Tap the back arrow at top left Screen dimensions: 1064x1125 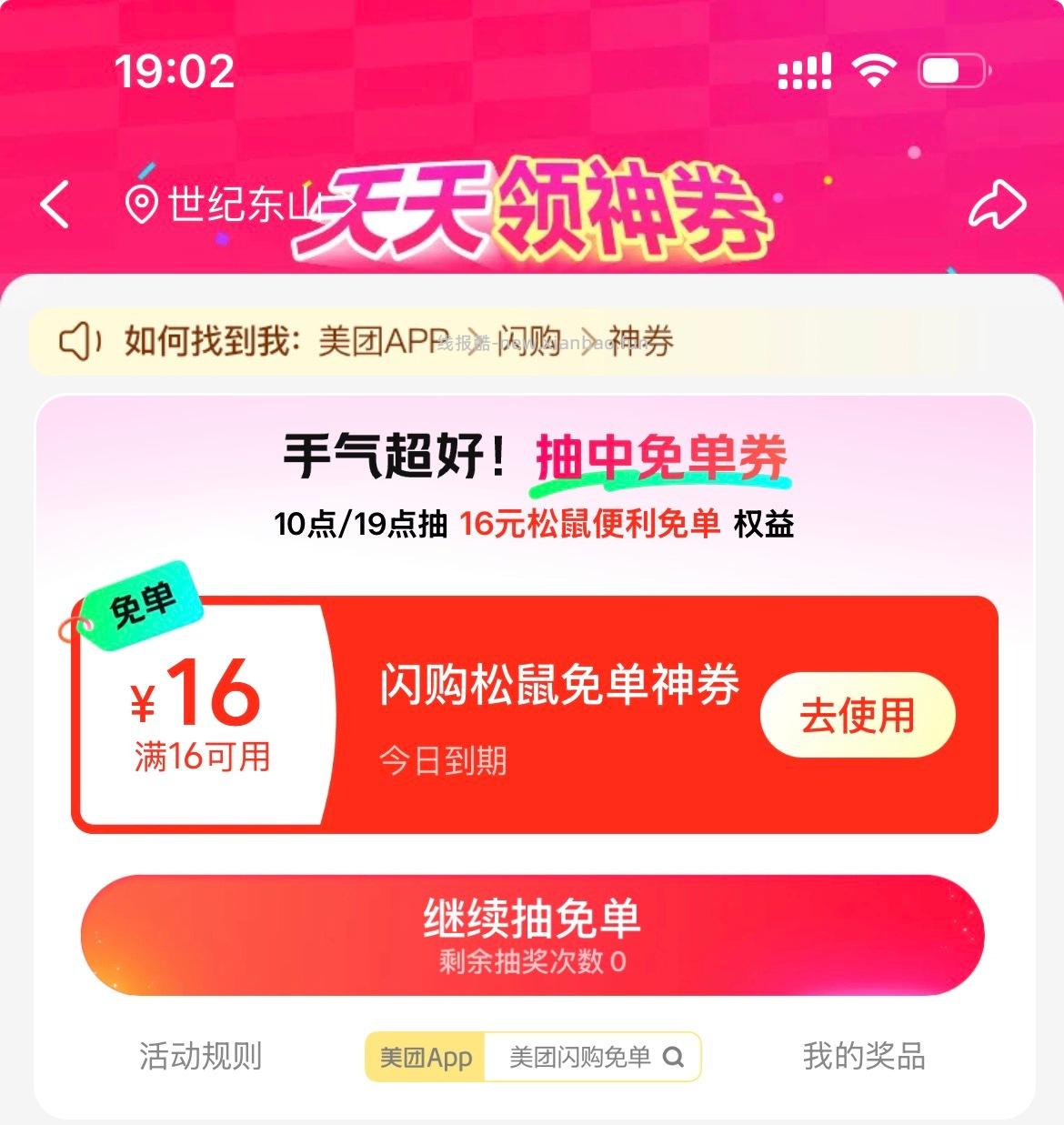click(55, 203)
